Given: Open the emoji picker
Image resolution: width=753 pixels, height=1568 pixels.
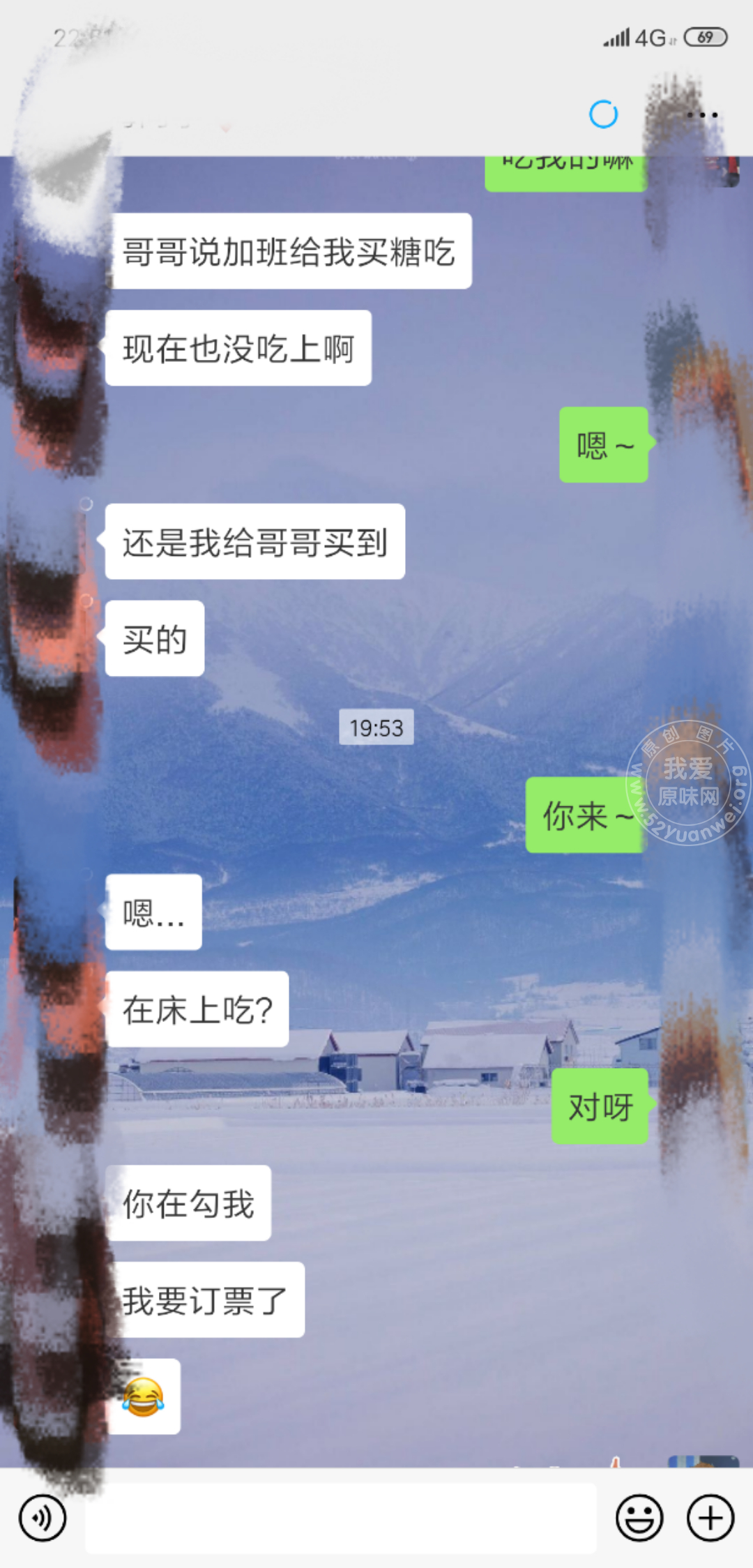Looking at the screenshot, I should (x=639, y=1518).
